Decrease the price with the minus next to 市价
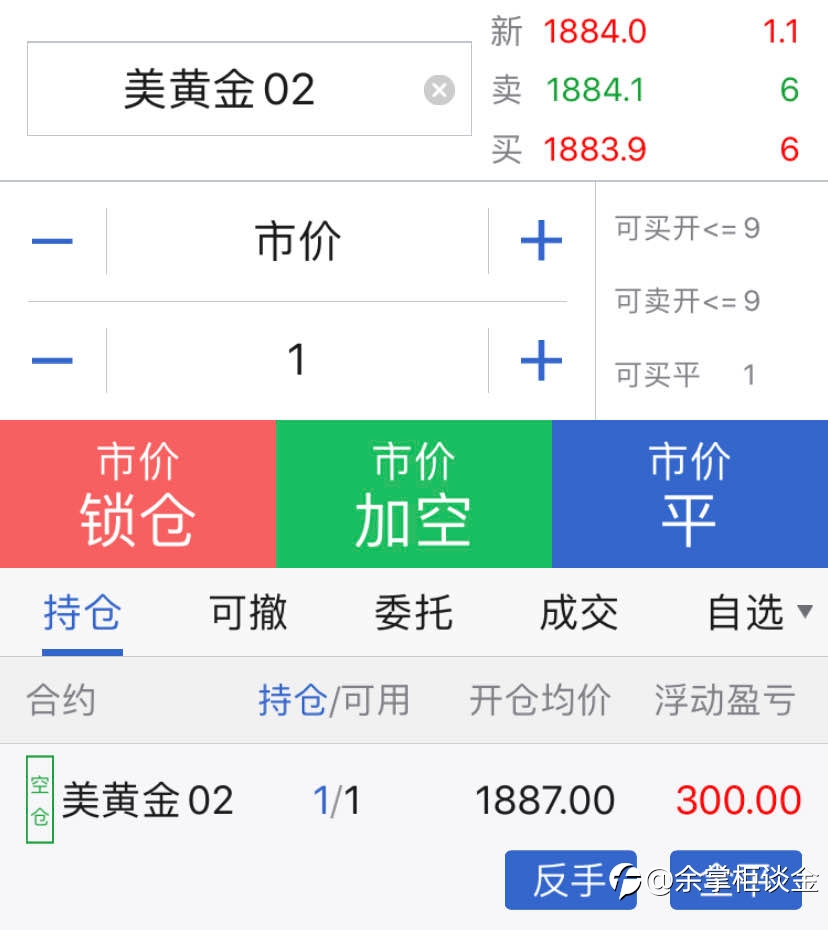The width and height of the screenshot is (828, 930). point(52,241)
